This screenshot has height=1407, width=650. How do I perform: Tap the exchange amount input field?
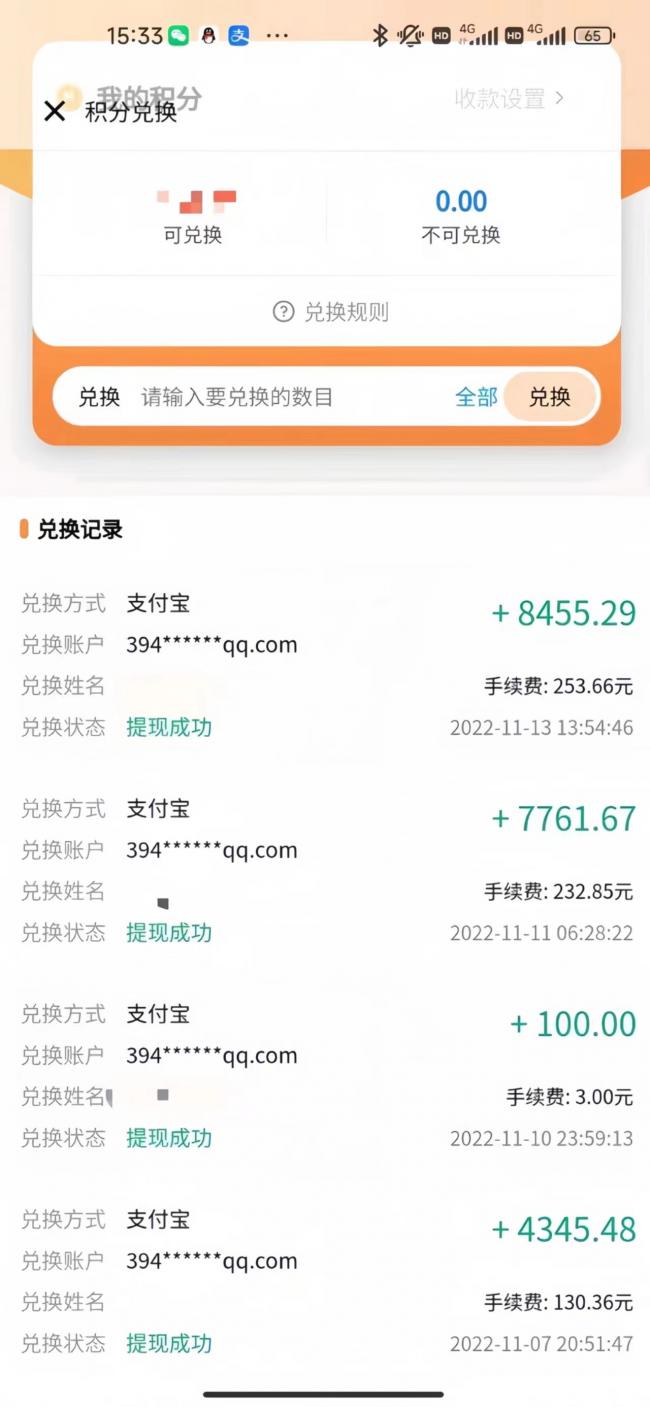[290, 397]
